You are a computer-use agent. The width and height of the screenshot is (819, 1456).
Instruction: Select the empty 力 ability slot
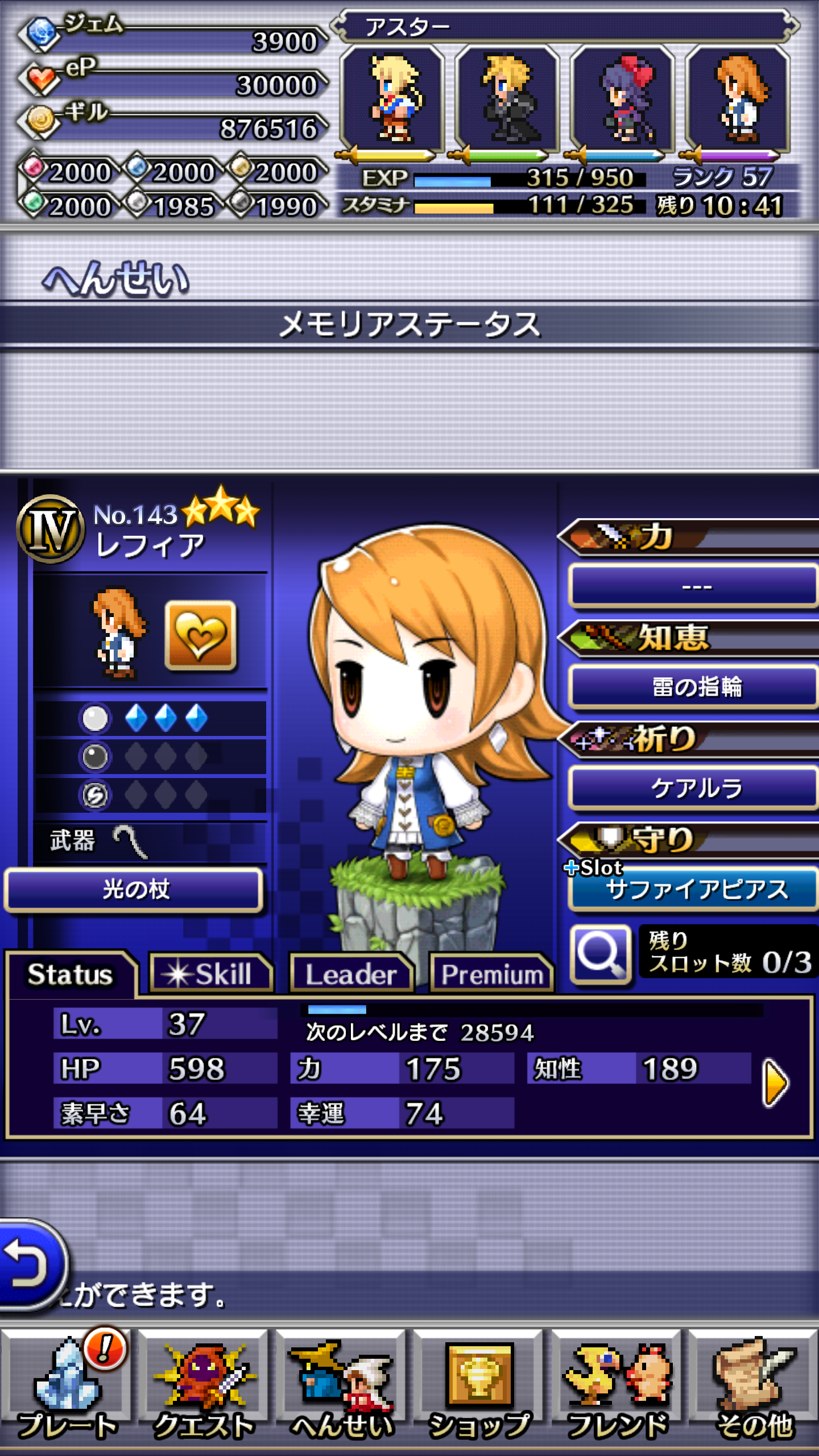(694, 586)
